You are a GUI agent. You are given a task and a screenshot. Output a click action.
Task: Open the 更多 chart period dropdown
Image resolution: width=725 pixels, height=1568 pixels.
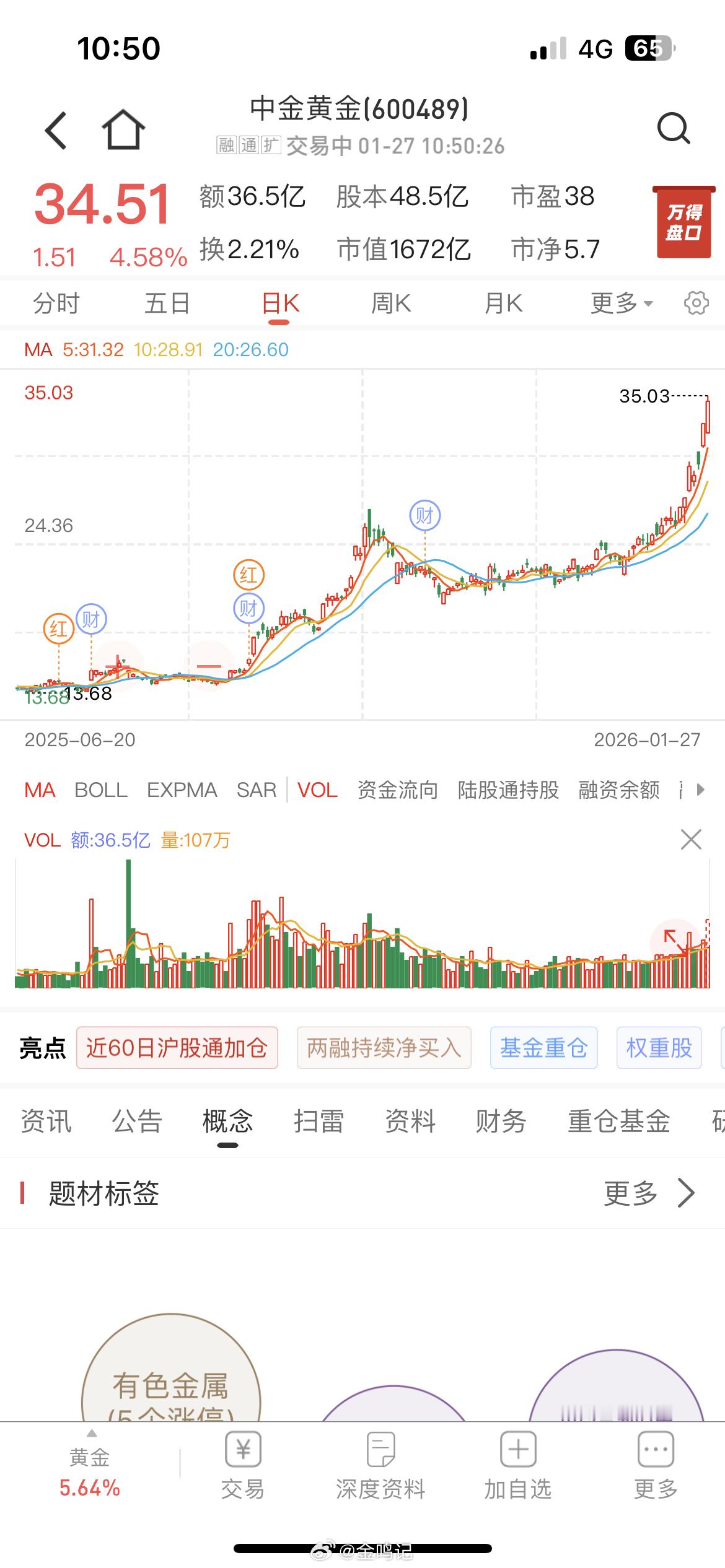click(x=621, y=303)
